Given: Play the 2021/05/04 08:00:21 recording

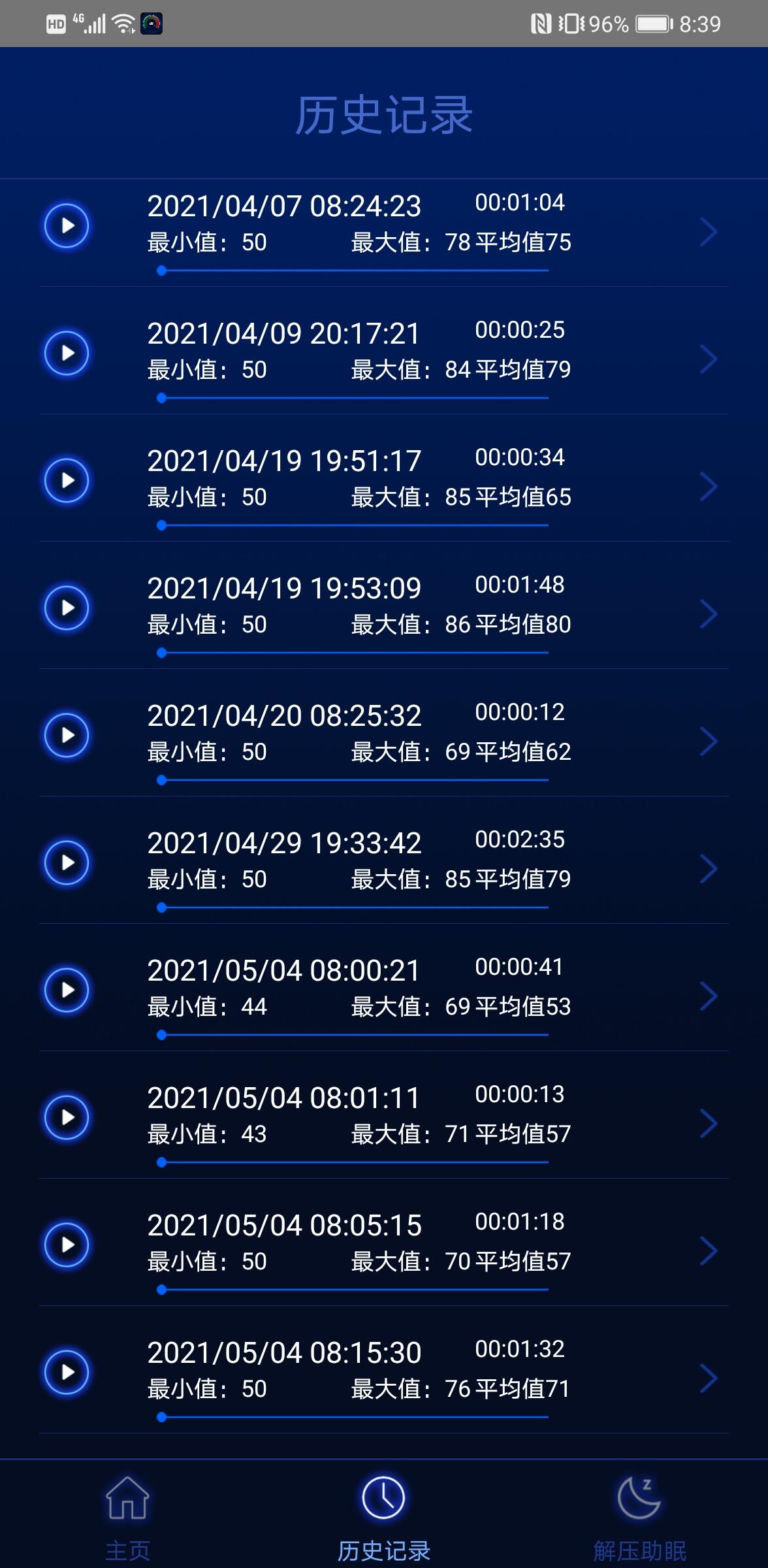Looking at the screenshot, I should point(66,990).
